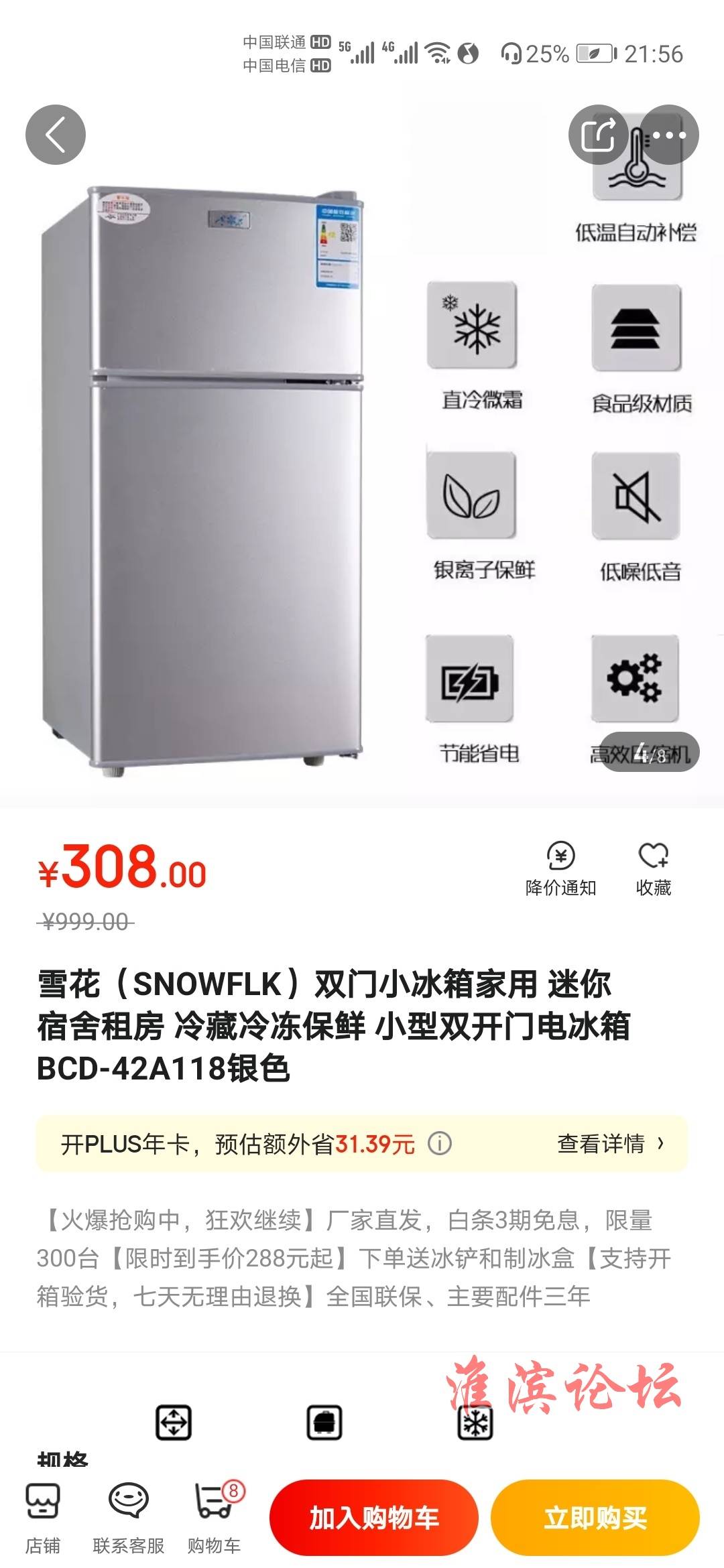View PLUS card details via 查看详情
This screenshot has height=1568, width=724.
pyautogui.click(x=610, y=1144)
